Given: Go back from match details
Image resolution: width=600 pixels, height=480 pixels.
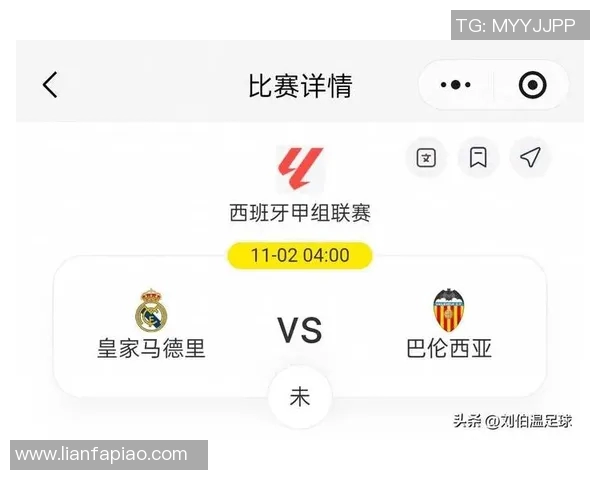Looking at the screenshot, I should pos(50,85).
